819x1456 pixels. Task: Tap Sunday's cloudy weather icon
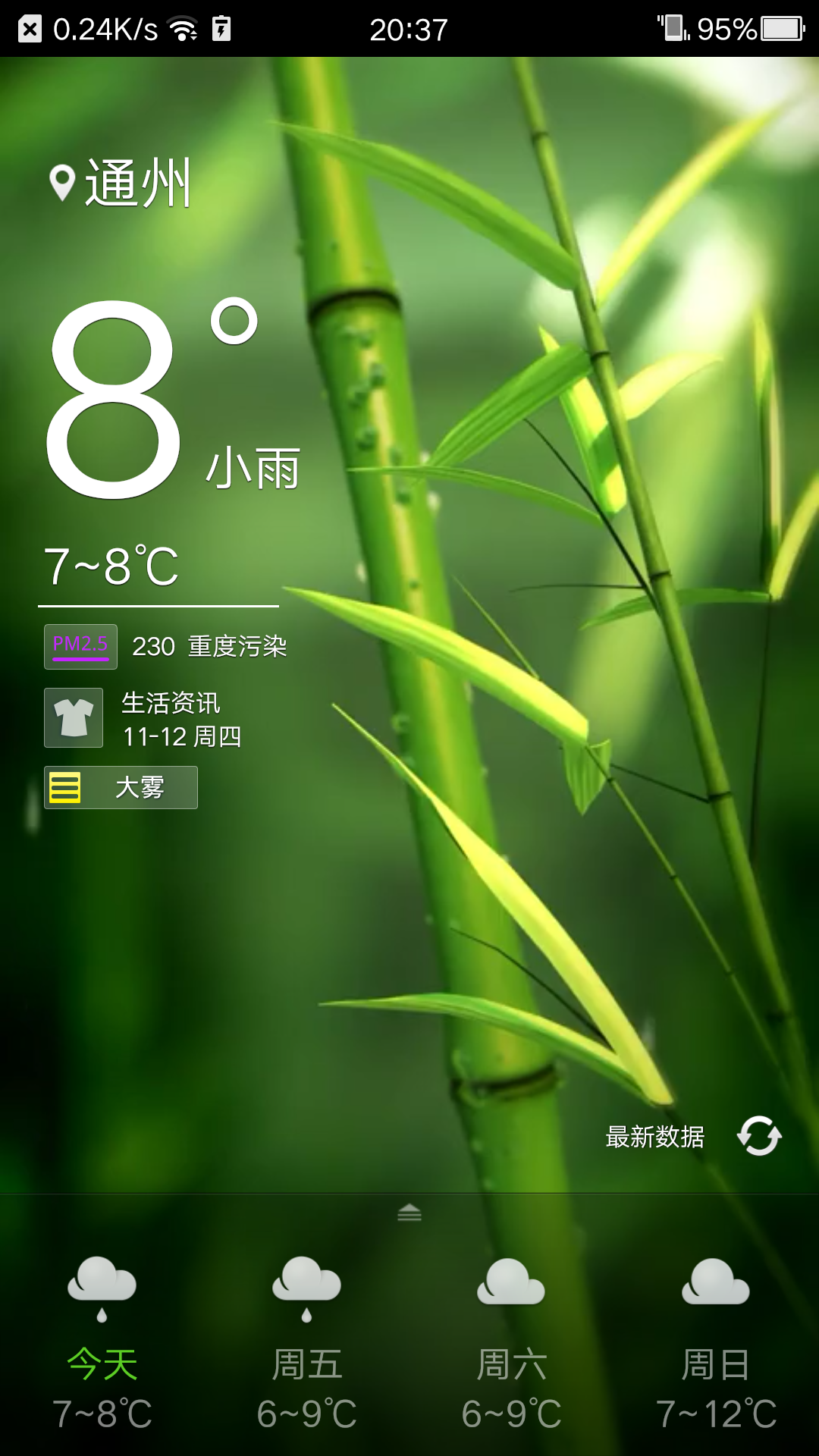click(x=717, y=1283)
